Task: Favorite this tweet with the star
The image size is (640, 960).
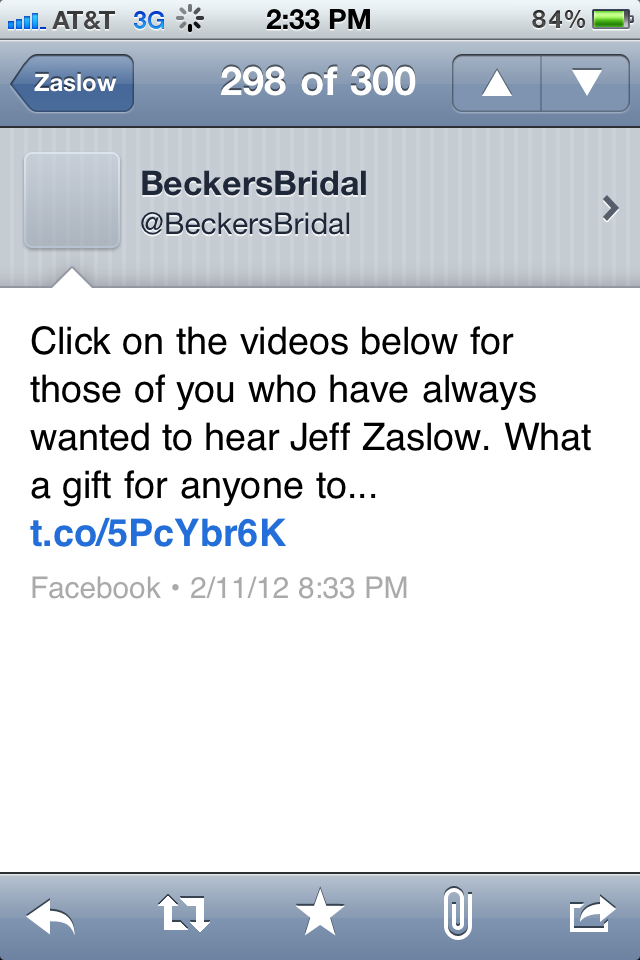Action: click(x=320, y=915)
